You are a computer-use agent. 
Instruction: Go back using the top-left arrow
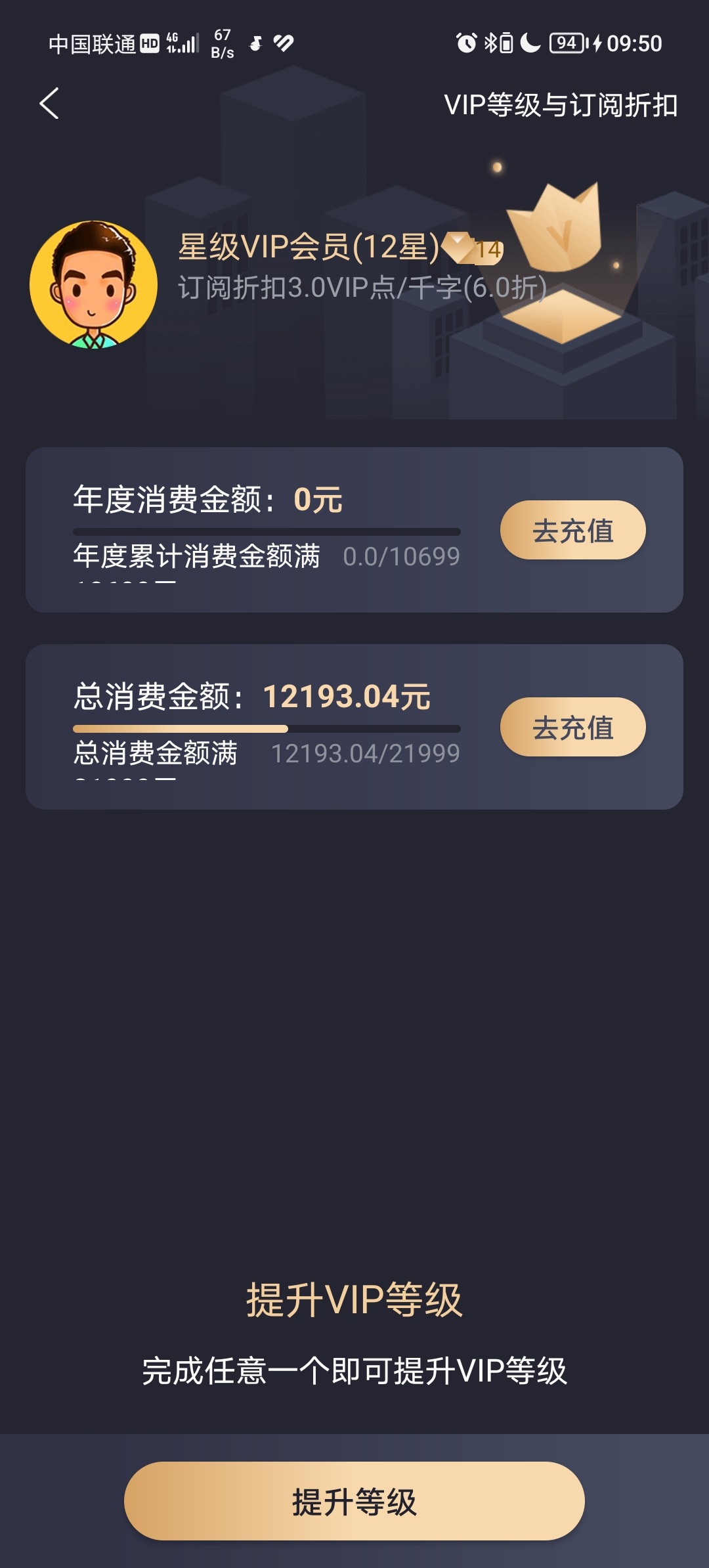pyautogui.click(x=49, y=104)
